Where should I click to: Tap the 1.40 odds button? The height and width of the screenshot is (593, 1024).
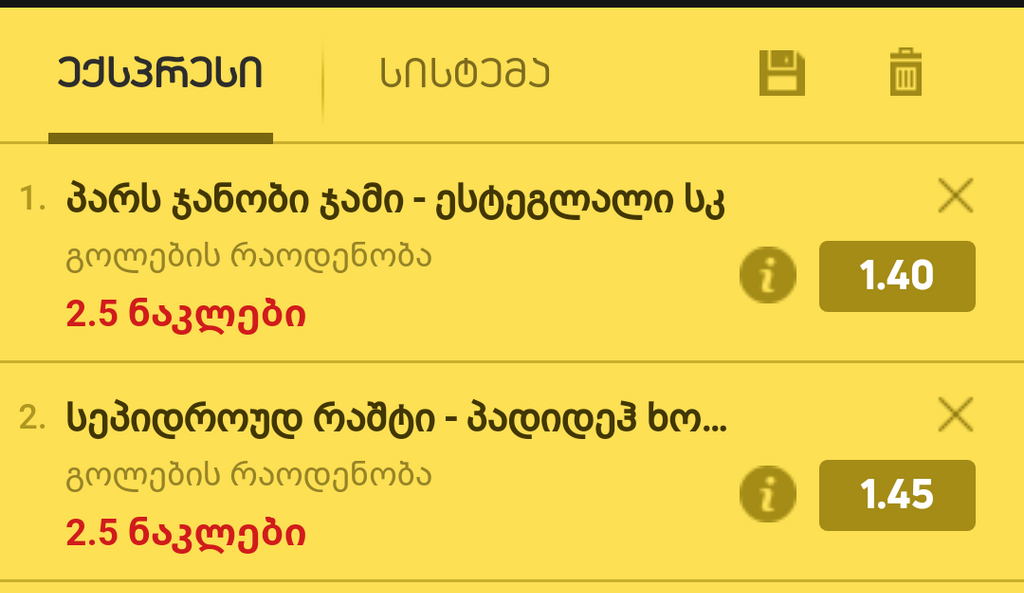pyautogui.click(x=897, y=276)
